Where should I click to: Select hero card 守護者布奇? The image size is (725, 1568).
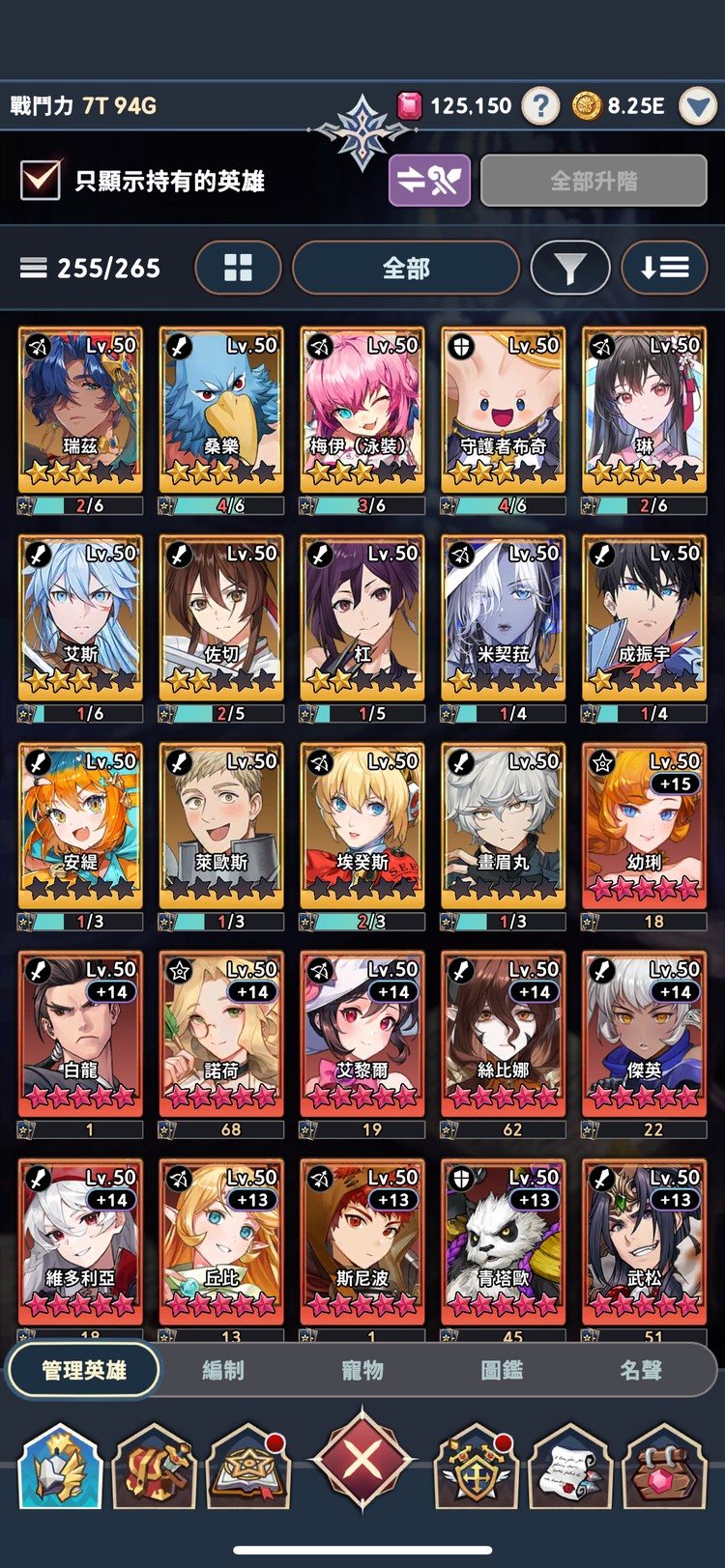pos(503,411)
